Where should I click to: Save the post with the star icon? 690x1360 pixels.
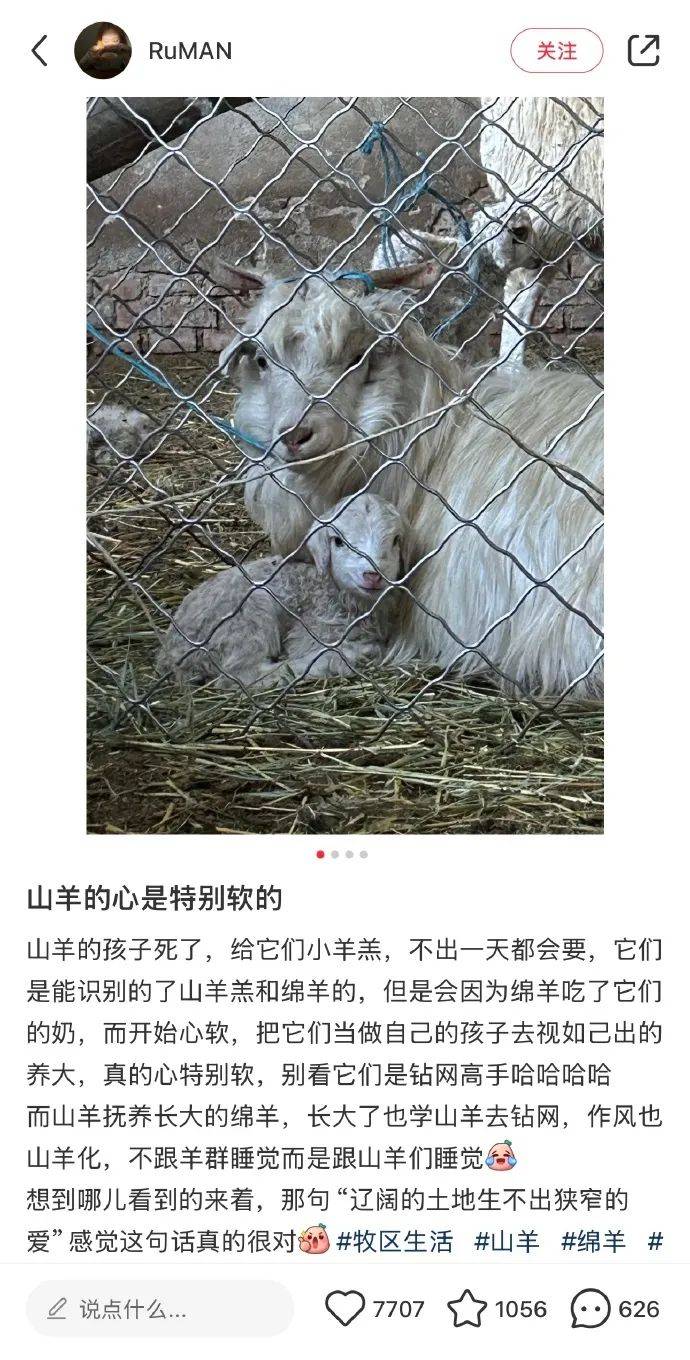point(467,1309)
